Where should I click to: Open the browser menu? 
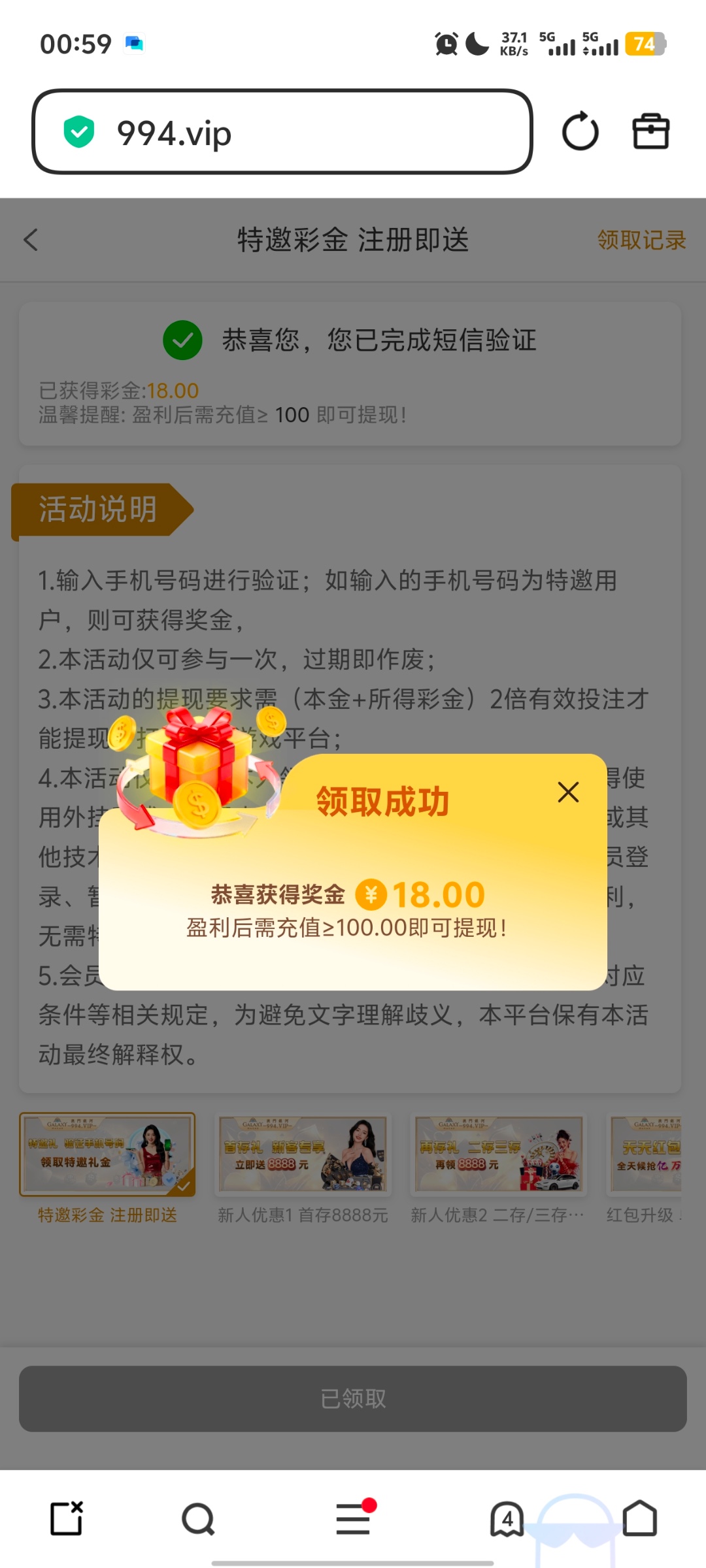[x=353, y=1518]
